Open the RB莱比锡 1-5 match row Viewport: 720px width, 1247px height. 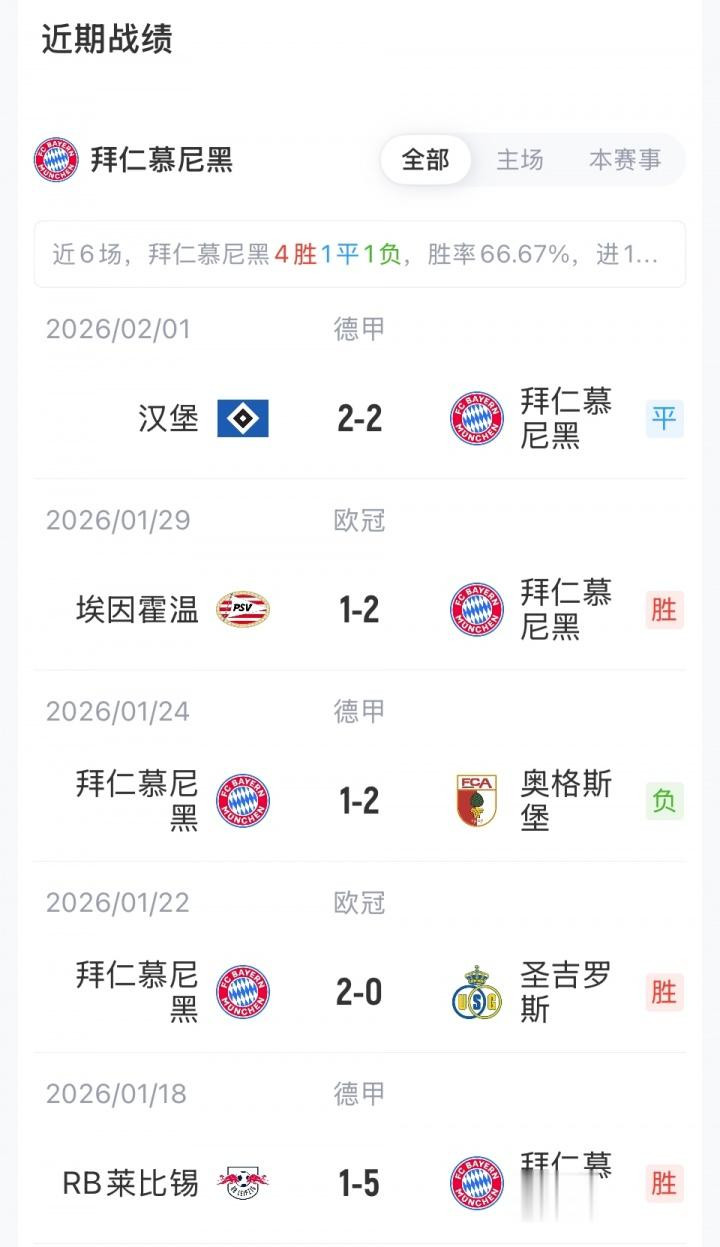click(x=360, y=1183)
